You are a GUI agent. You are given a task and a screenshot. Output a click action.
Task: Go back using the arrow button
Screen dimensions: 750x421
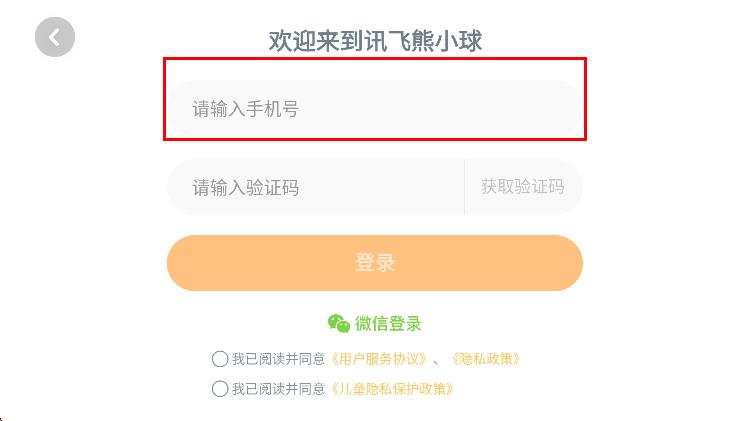tap(55, 38)
